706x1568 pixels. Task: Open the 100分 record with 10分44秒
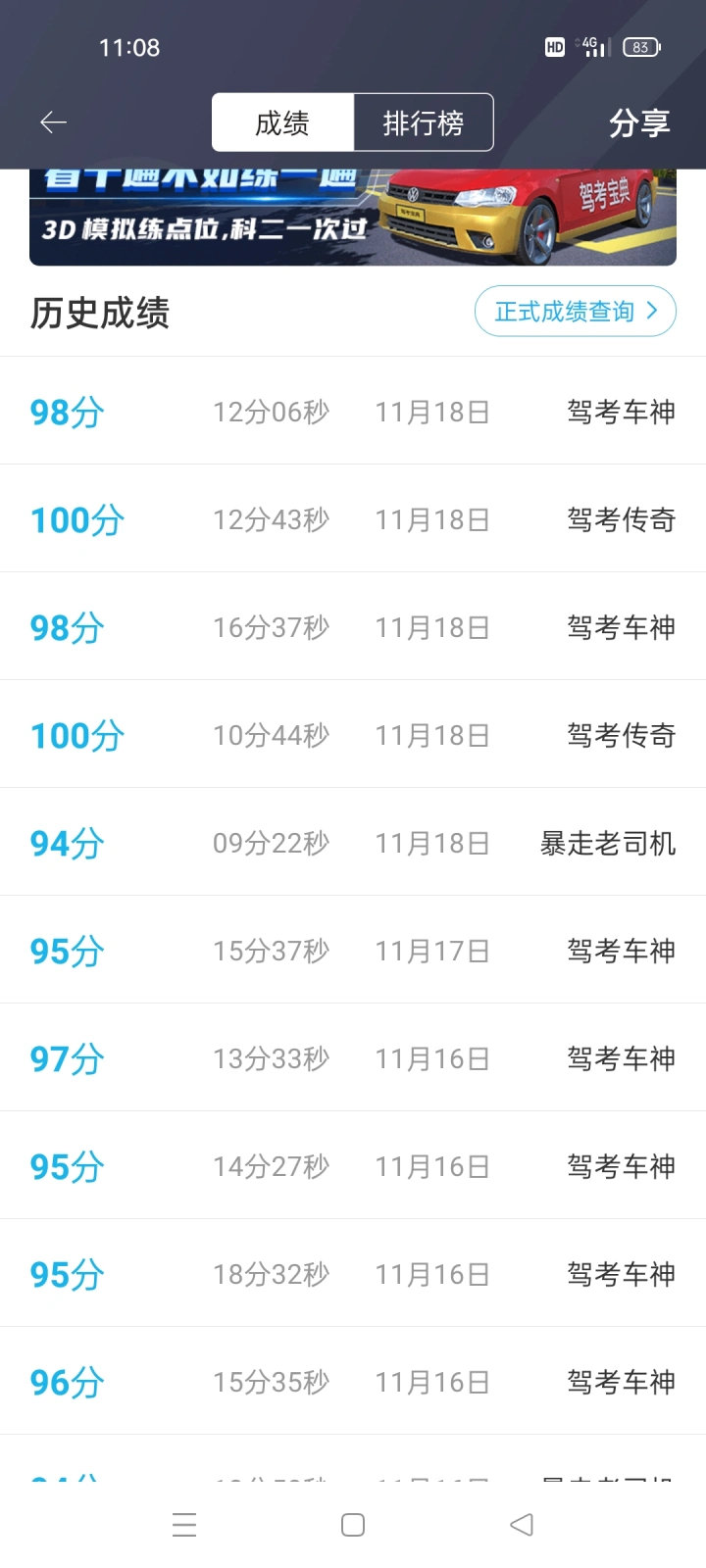(x=353, y=734)
